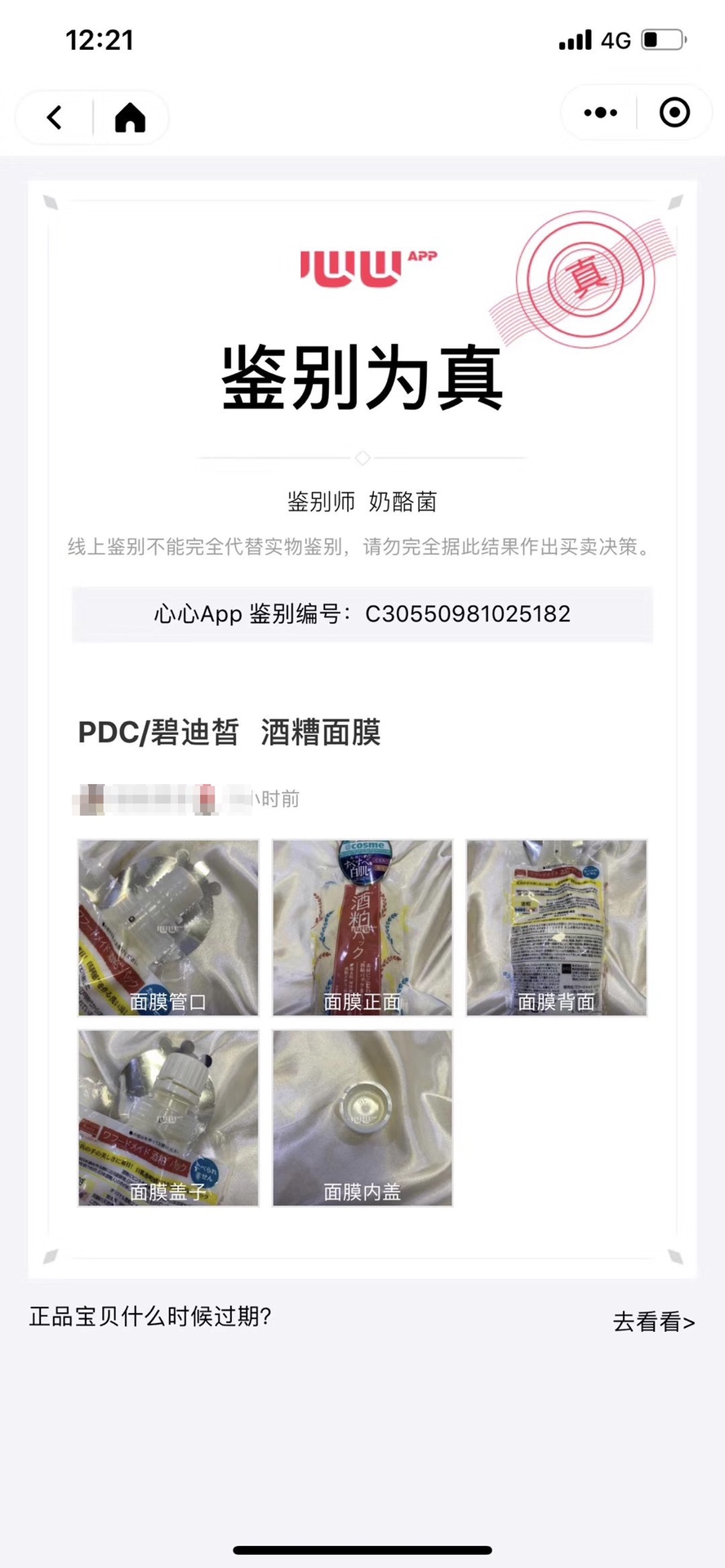The image size is (725, 1568).
Task: Return to the mini program home
Action: 130,118
